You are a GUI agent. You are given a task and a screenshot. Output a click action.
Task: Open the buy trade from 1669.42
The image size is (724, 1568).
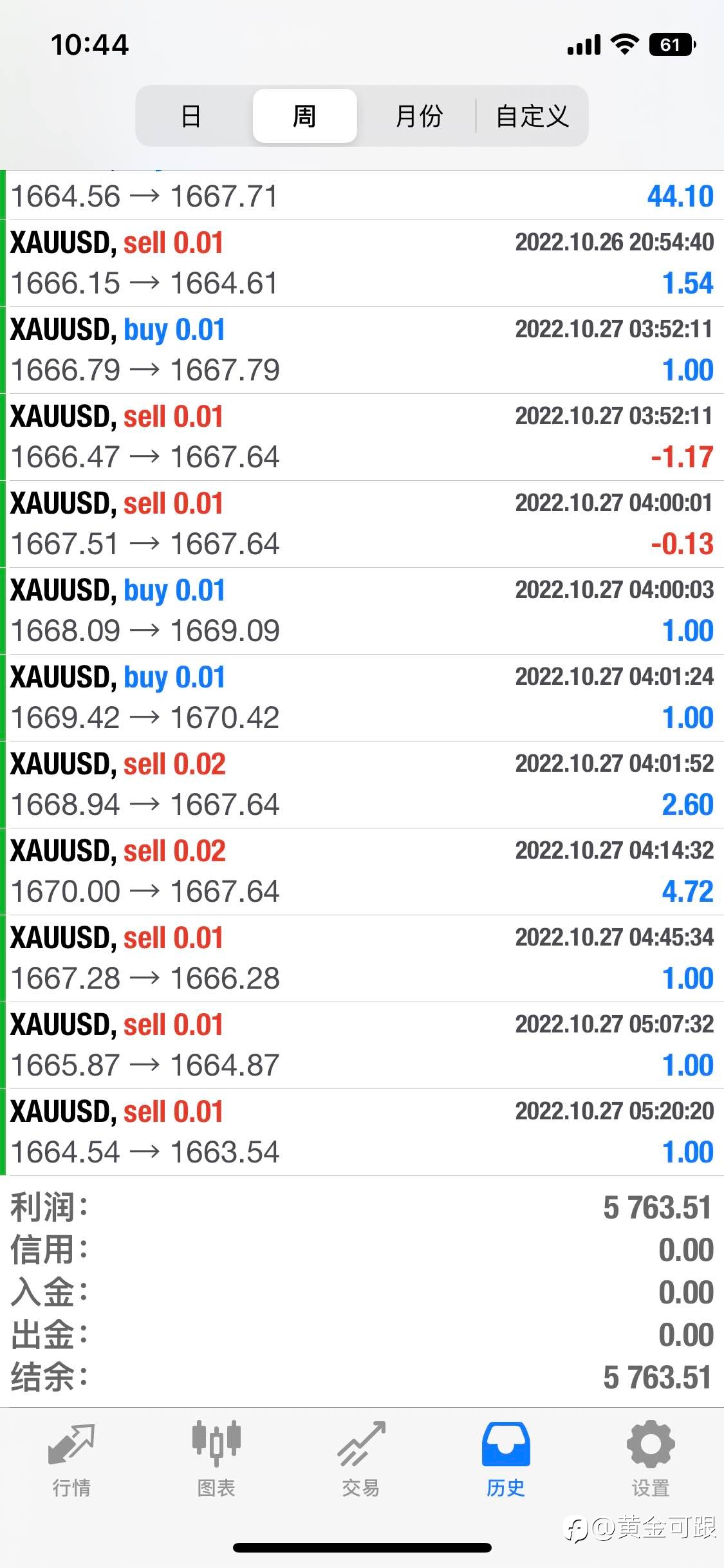click(x=364, y=698)
